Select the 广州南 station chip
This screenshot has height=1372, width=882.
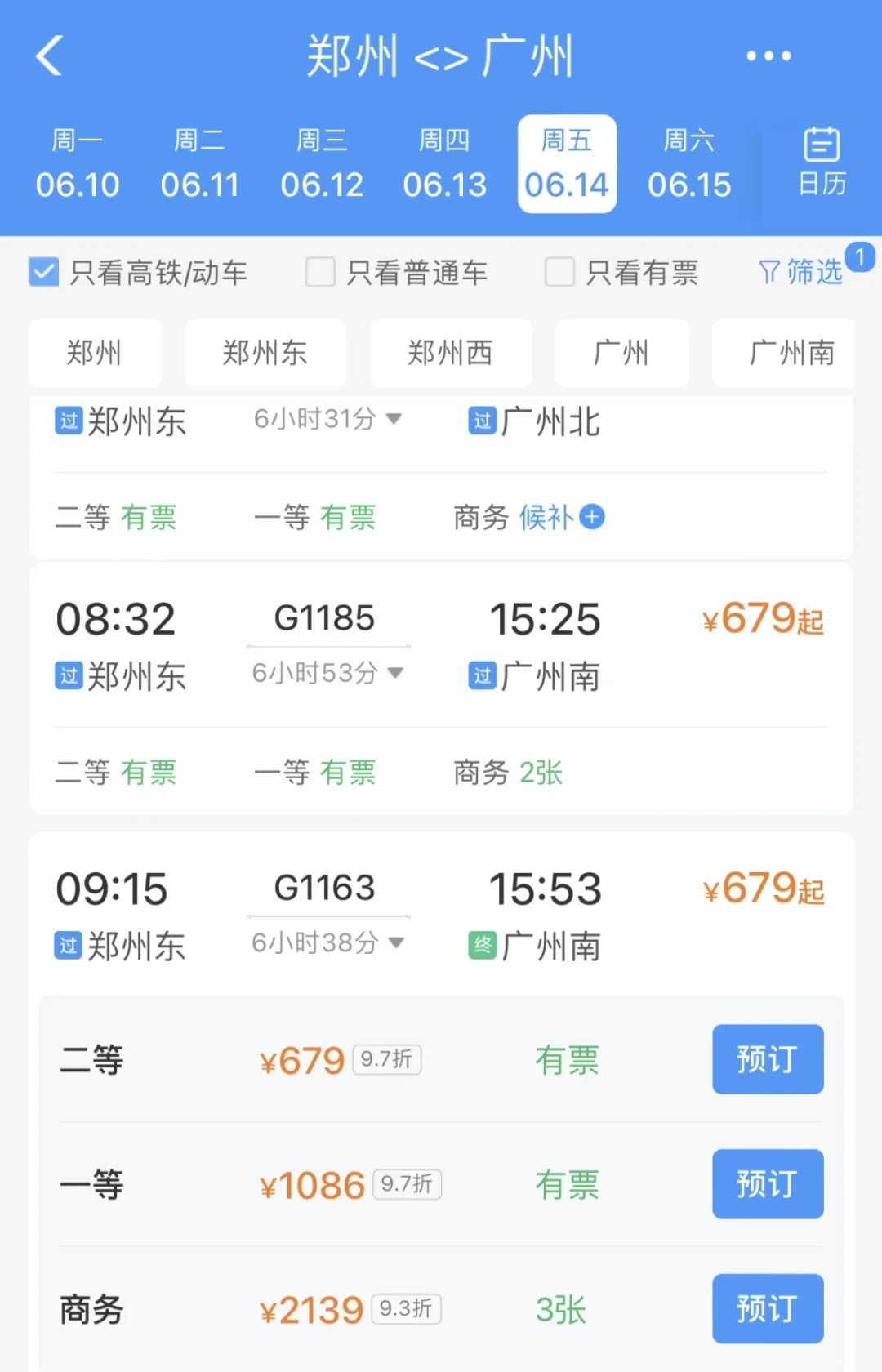pyautogui.click(x=791, y=353)
